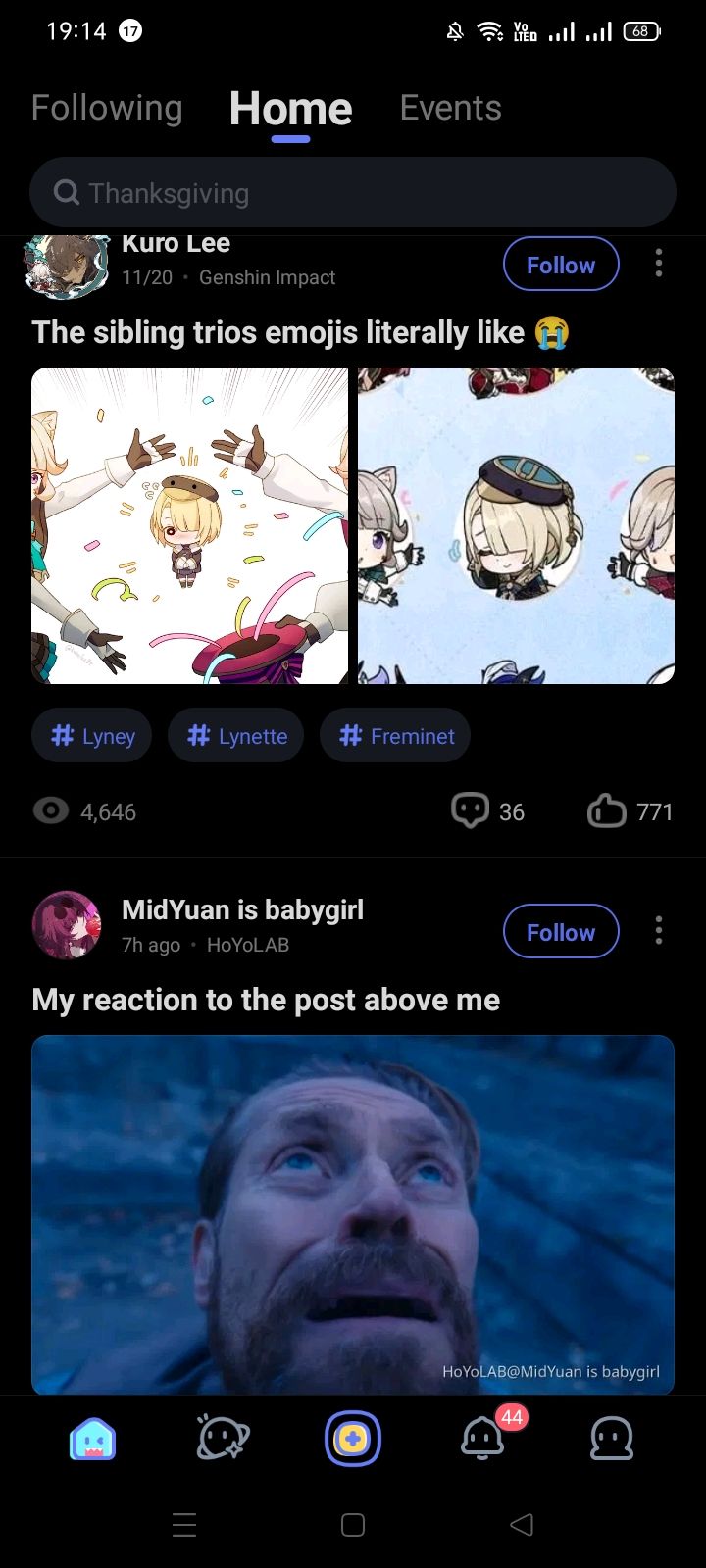Switch to the Following tab
Viewport: 706px width, 1568px height.
pos(107,108)
